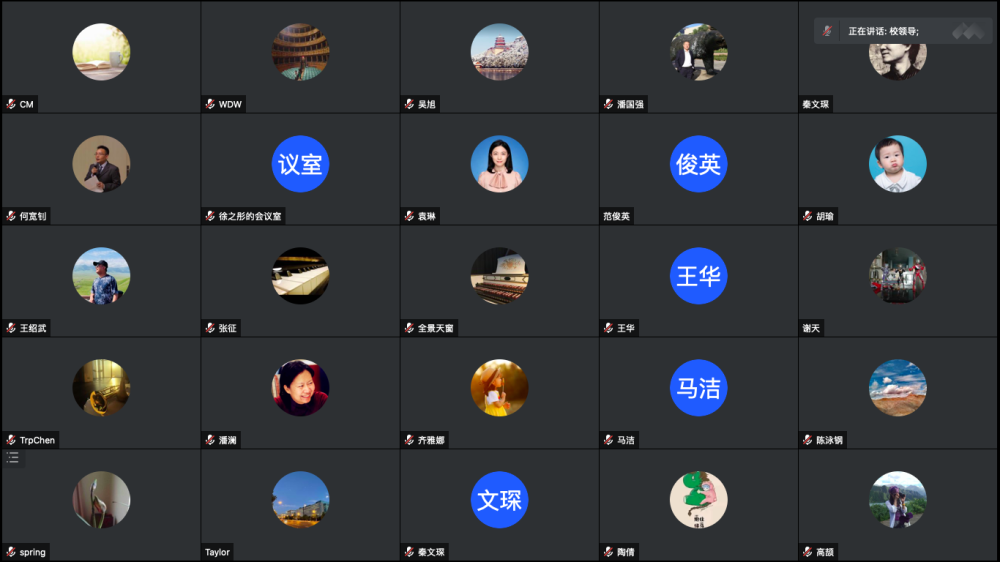Open 胡瑜's video tile
This screenshot has height=562, width=1000.
(x=897, y=168)
